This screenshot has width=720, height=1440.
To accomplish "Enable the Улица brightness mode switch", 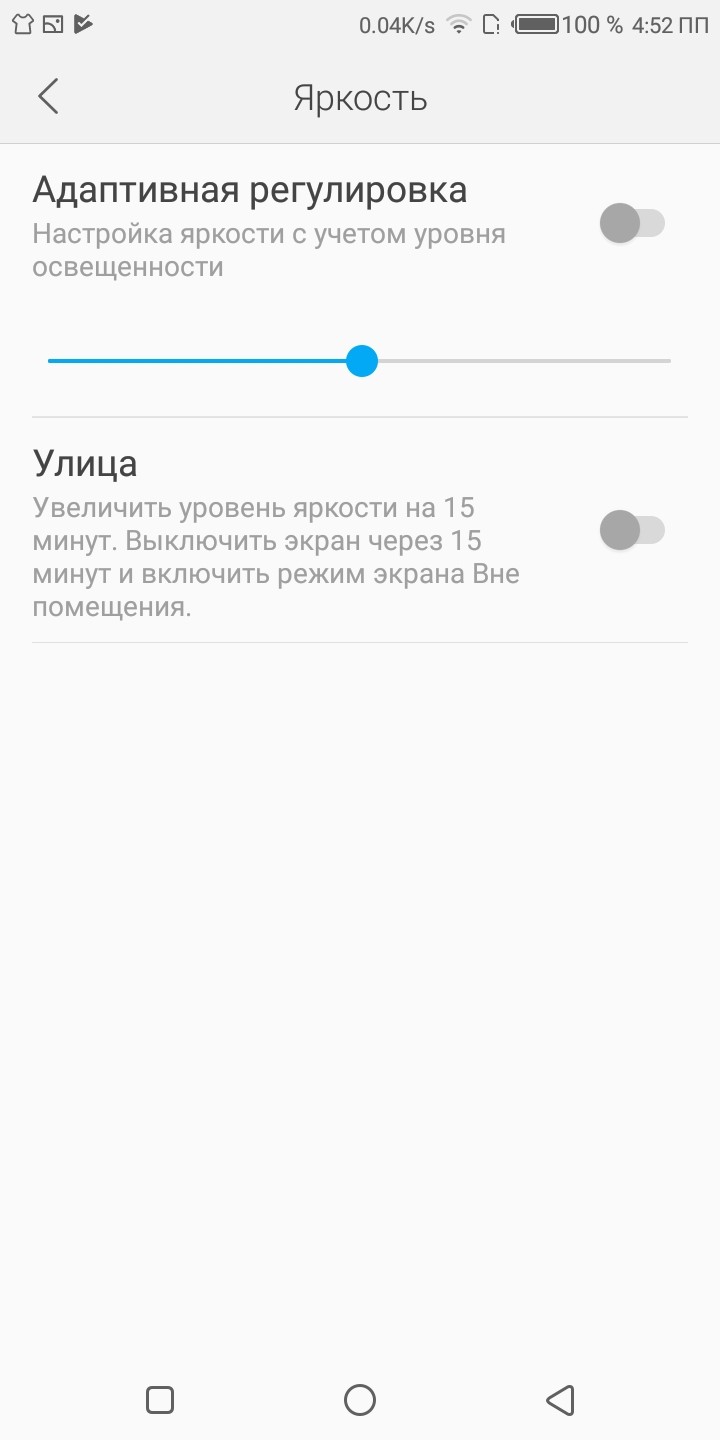I will [632, 529].
